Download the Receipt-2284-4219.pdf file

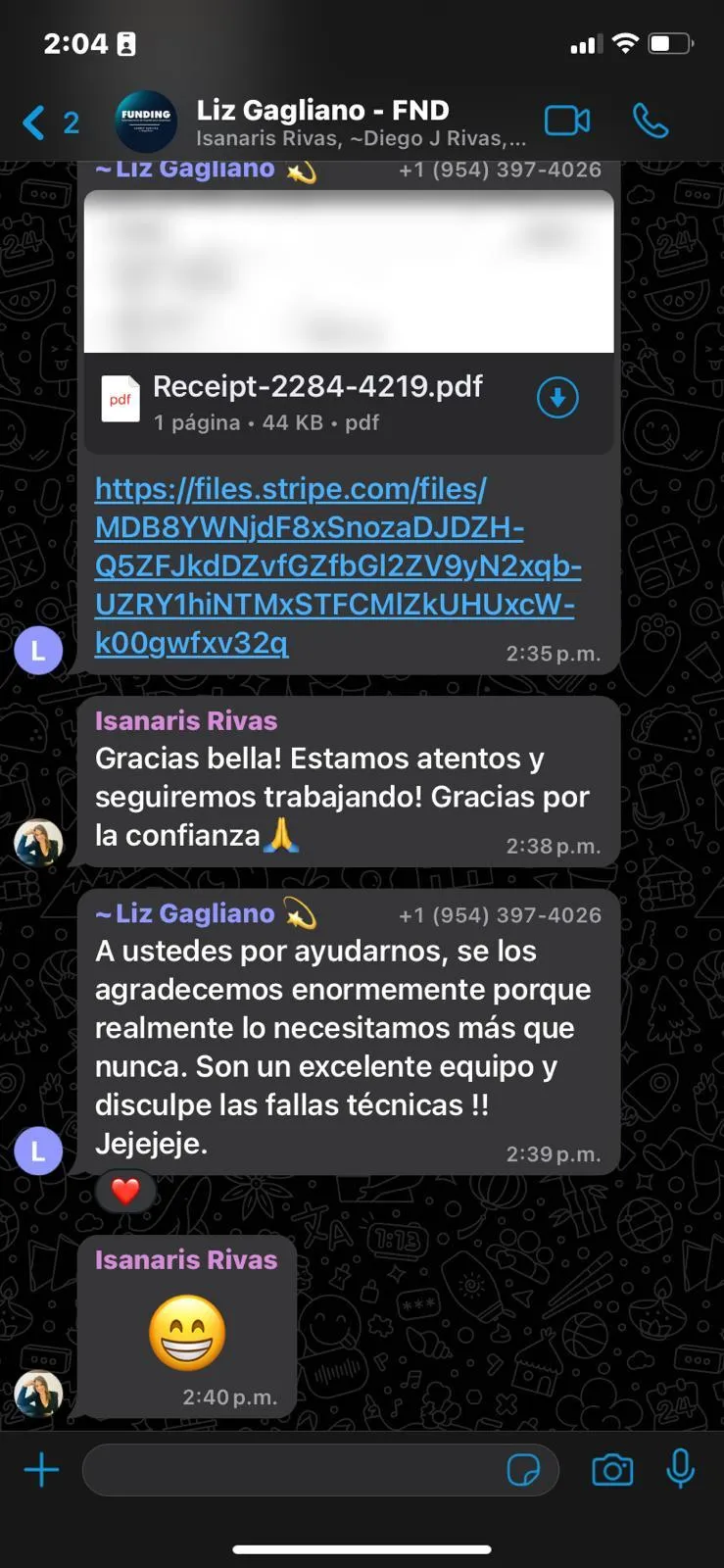557,398
